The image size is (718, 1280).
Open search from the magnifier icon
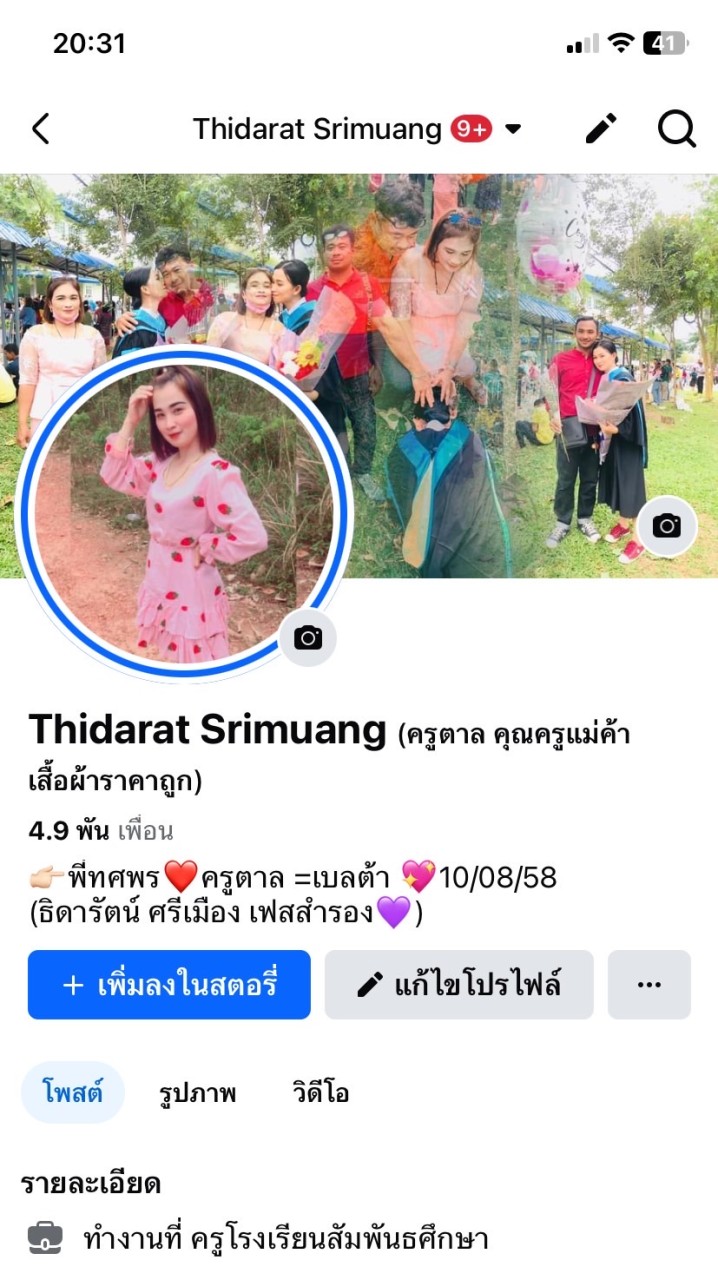[x=676, y=129]
